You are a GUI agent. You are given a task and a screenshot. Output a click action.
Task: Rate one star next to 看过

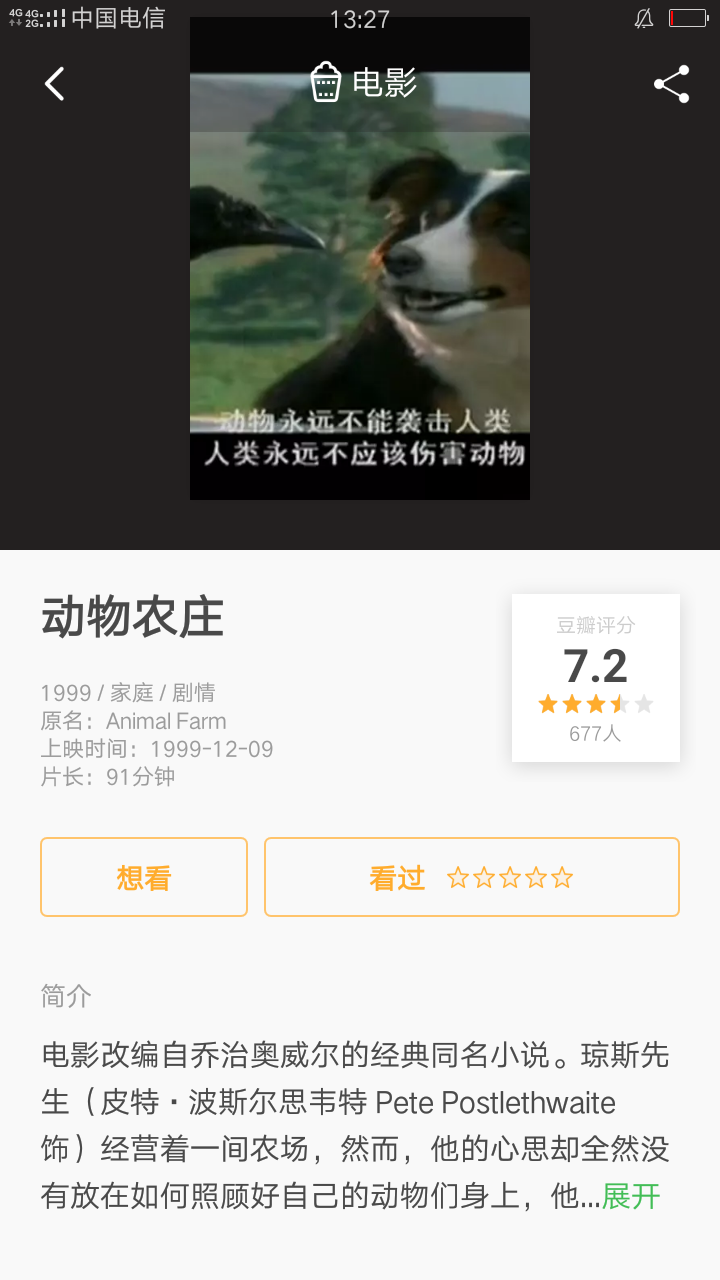(x=457, y=876)
